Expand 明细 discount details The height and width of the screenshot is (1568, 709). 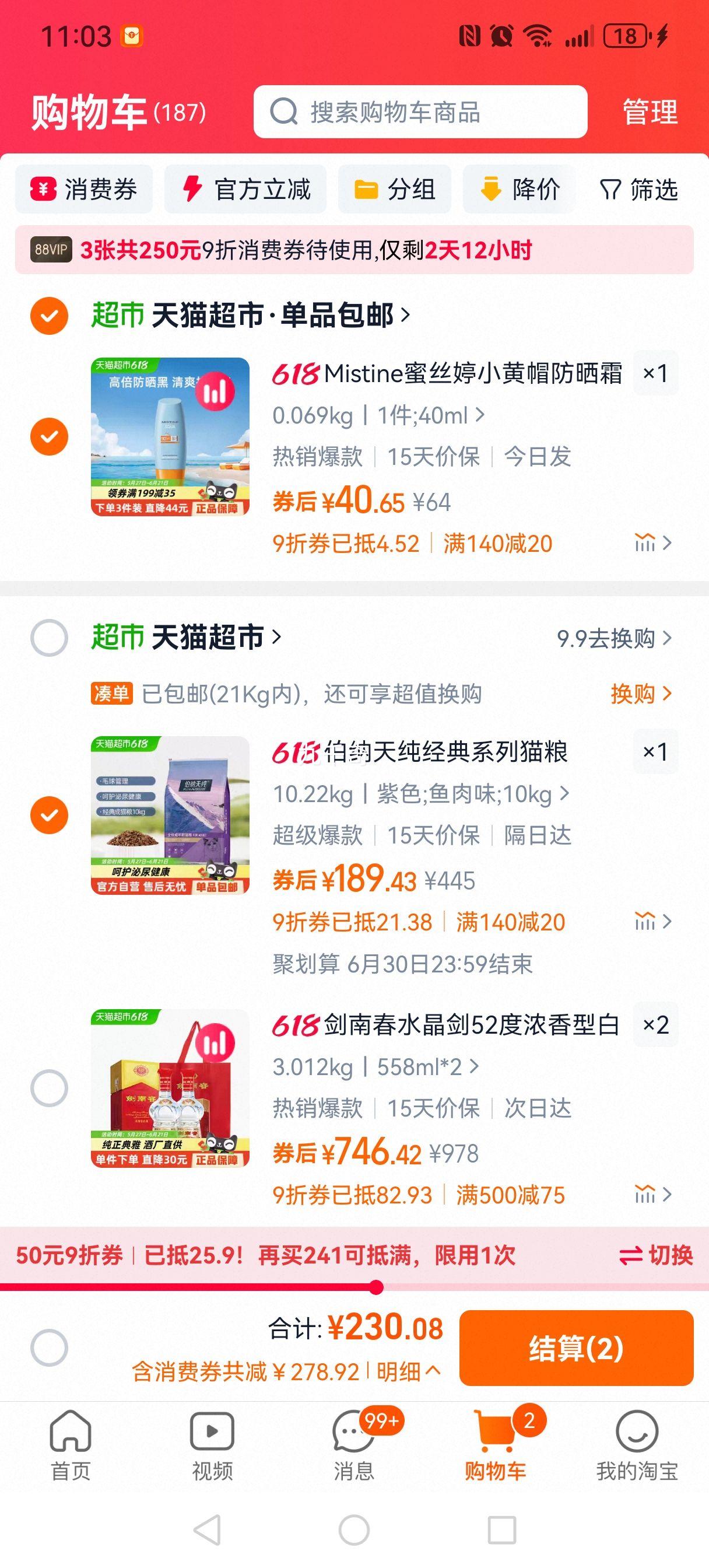tap(408, 1372)
